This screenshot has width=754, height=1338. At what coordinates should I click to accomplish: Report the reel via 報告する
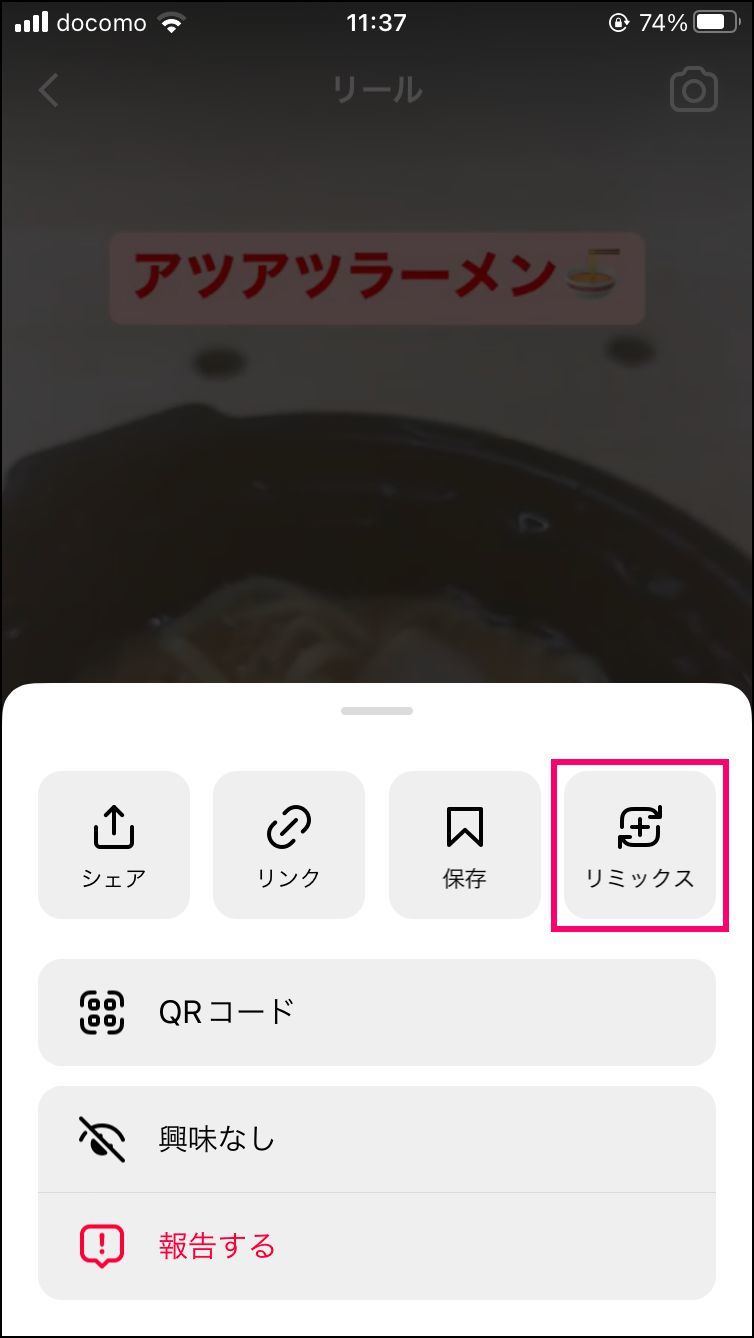click(x=377, y=1246)
